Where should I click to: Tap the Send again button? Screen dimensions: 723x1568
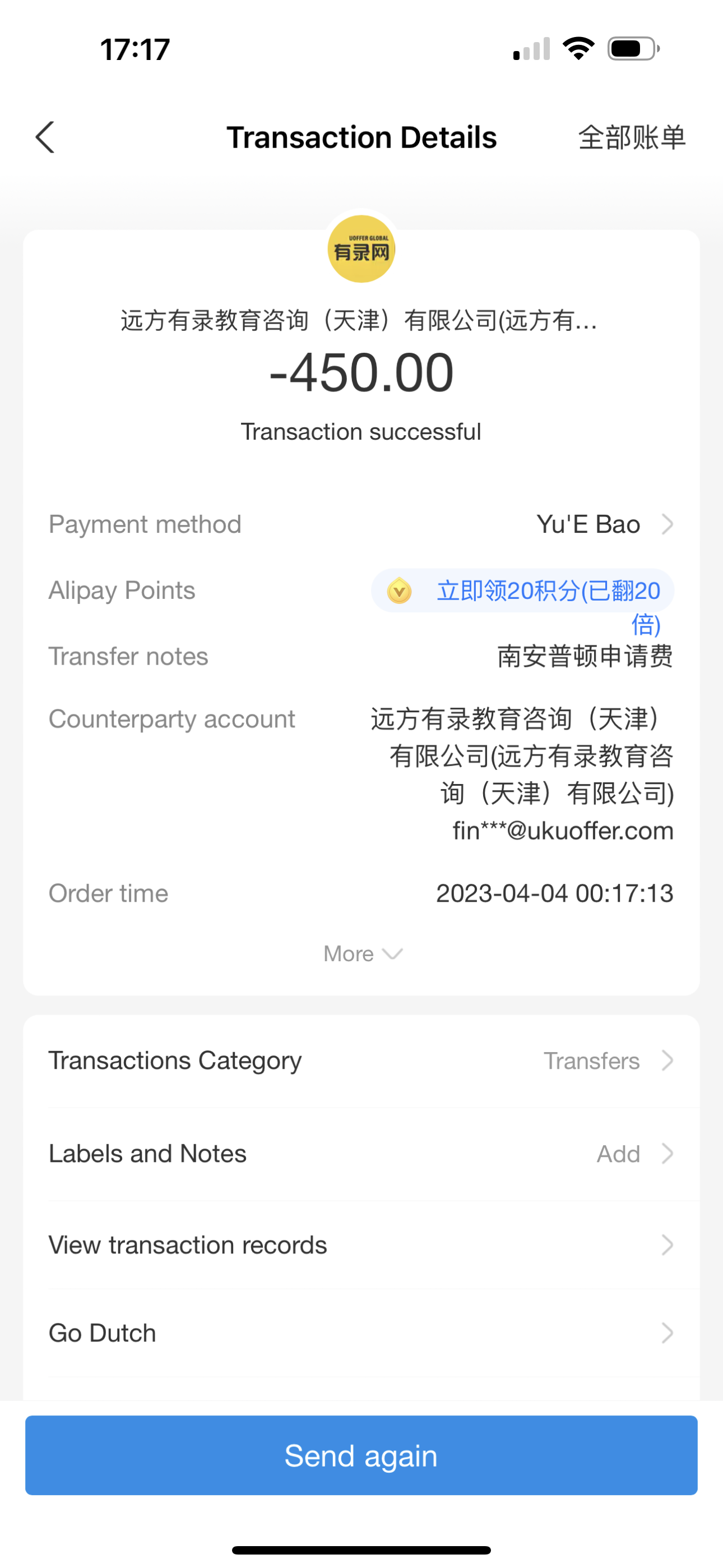click(x=361, y=1455)
